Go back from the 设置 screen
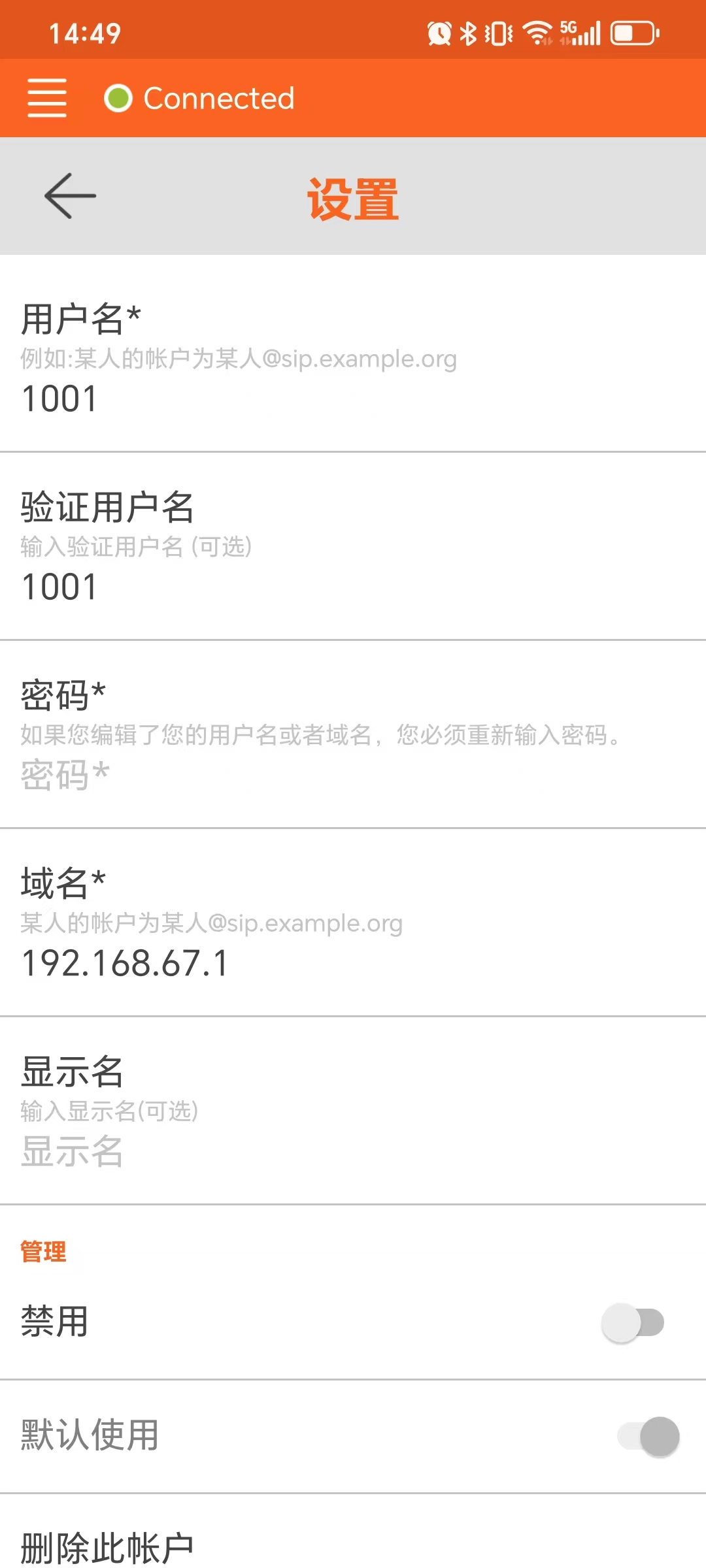Viewport: 706px width, 1568px height. pos(70,196)
